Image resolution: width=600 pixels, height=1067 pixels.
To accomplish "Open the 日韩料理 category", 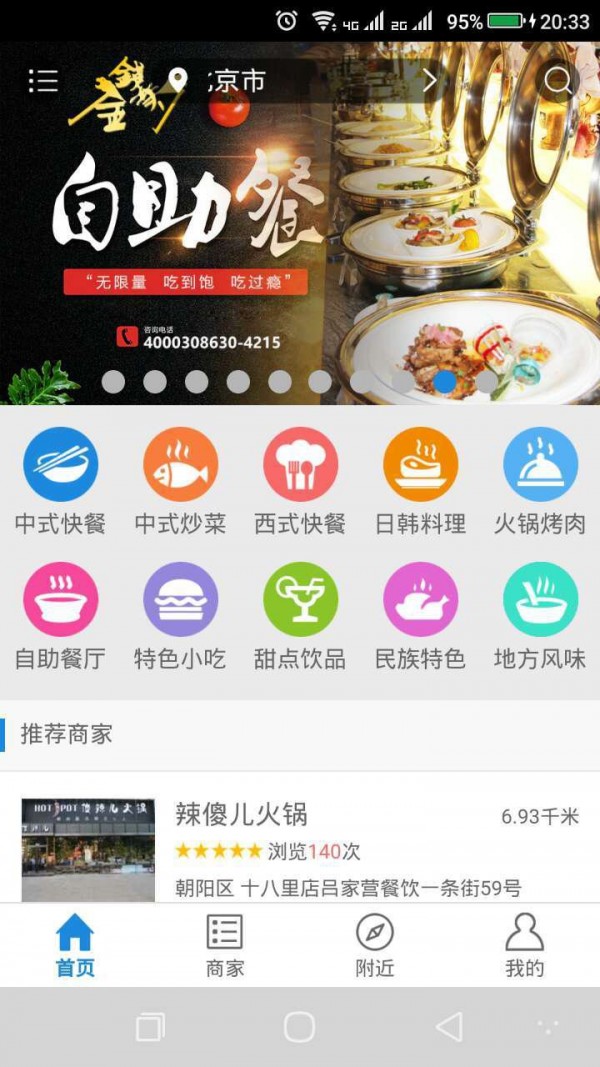I will point(420,480).
